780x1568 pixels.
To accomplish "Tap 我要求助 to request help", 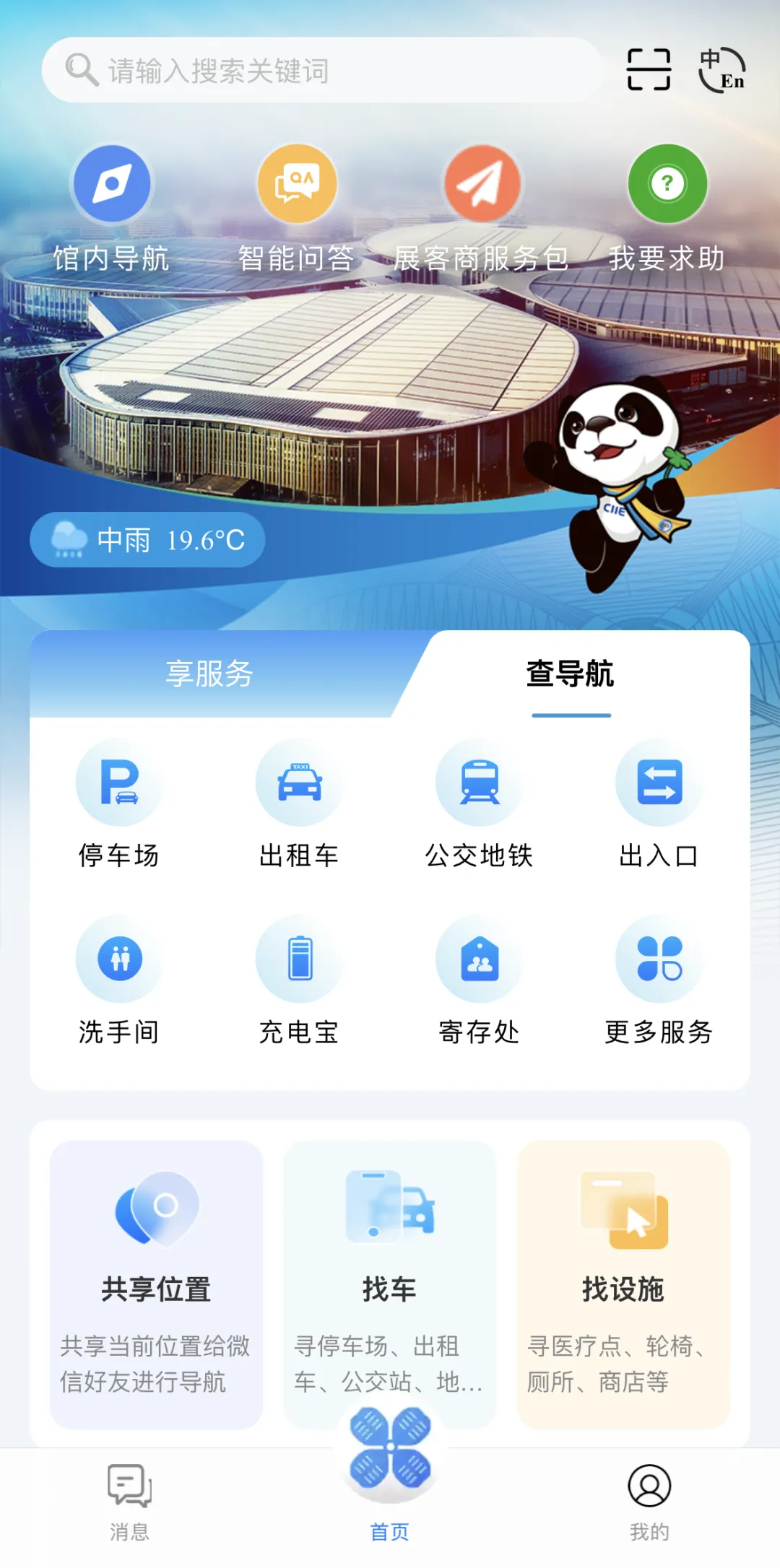I will coord(666,184).
